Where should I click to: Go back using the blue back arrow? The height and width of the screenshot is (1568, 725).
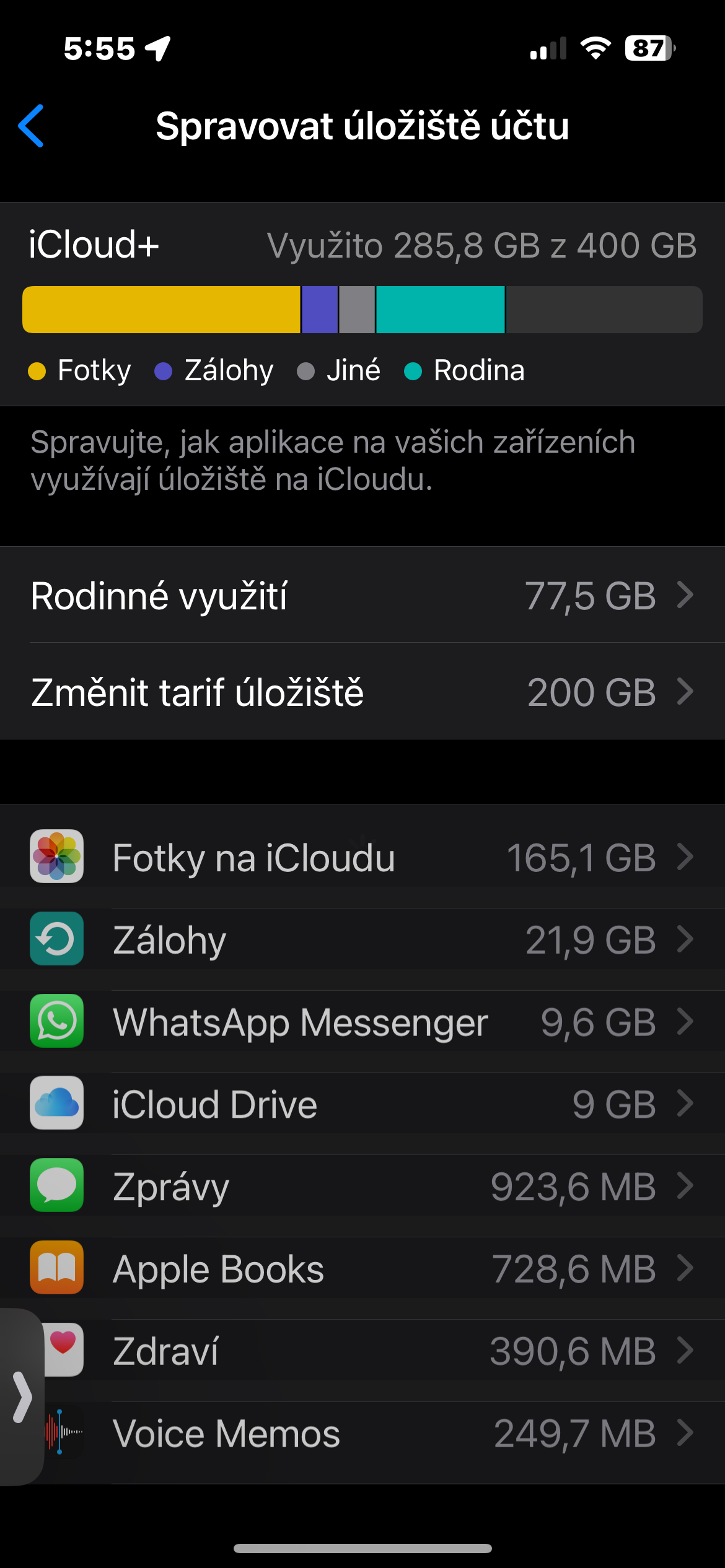(31, 126)
